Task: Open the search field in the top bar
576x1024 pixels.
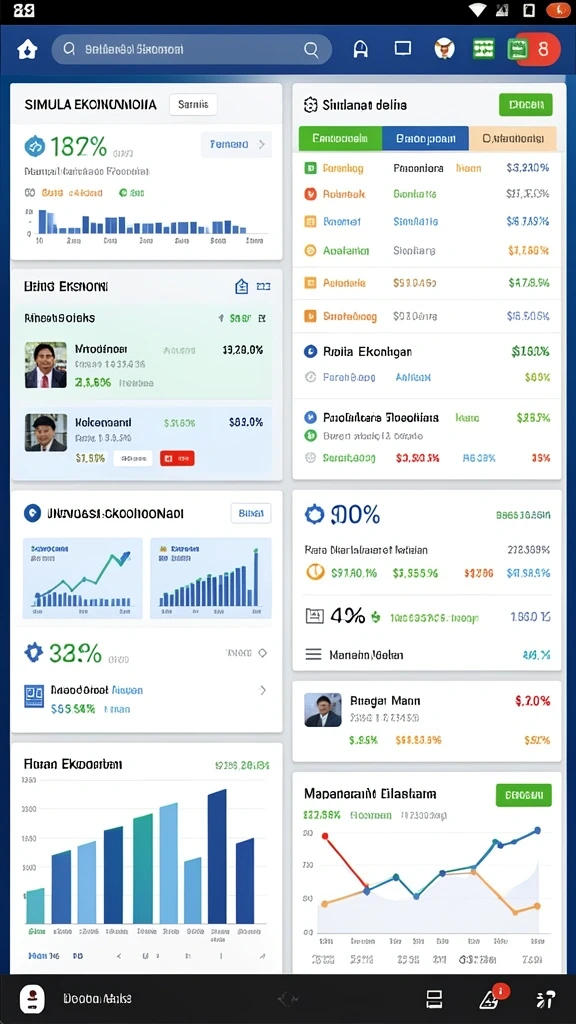Action: click(x=191, y=50)
